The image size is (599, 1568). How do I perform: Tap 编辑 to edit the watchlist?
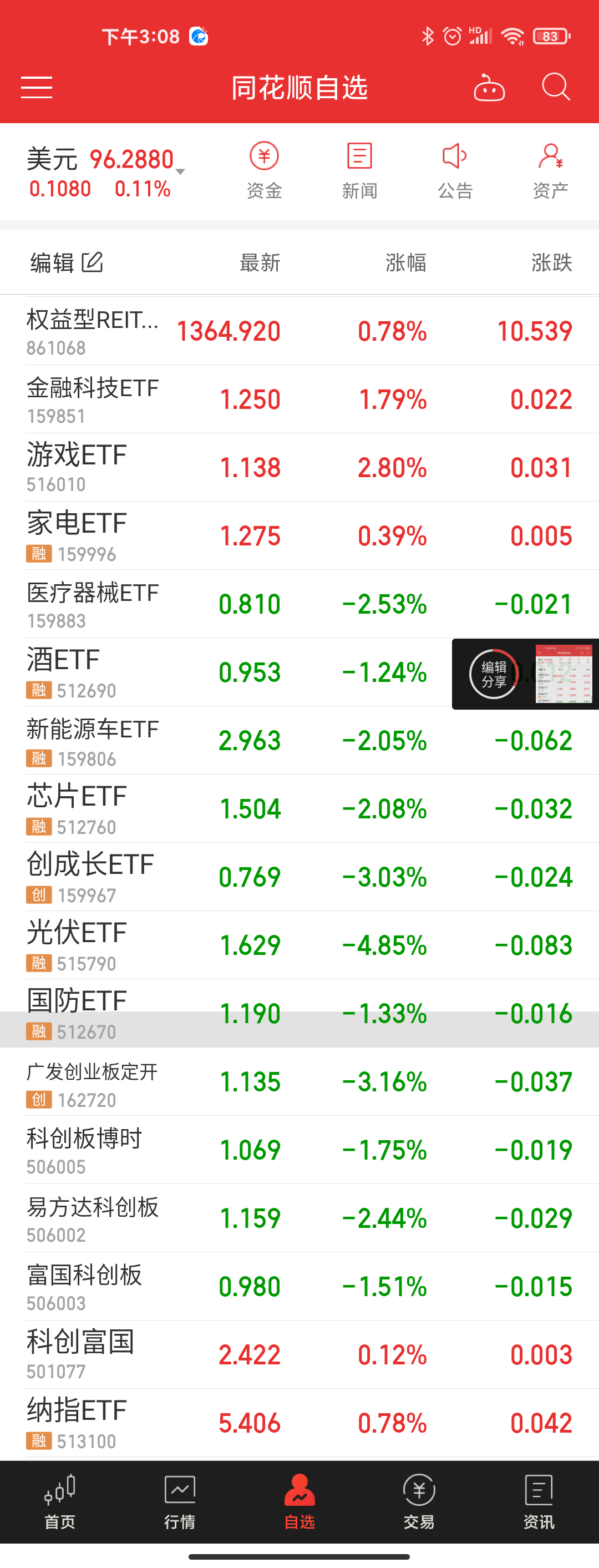tap(66, 263)
